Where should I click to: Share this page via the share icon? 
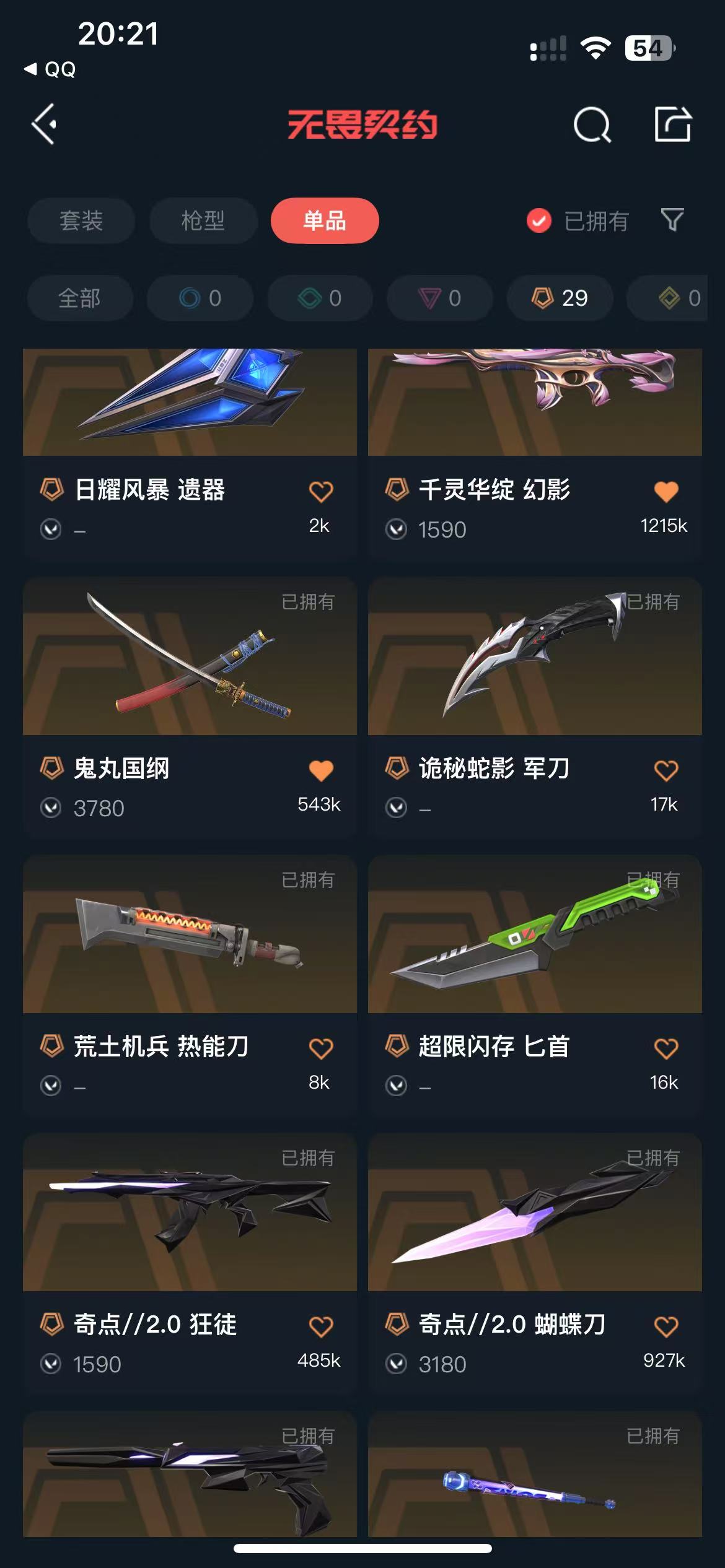672,124
